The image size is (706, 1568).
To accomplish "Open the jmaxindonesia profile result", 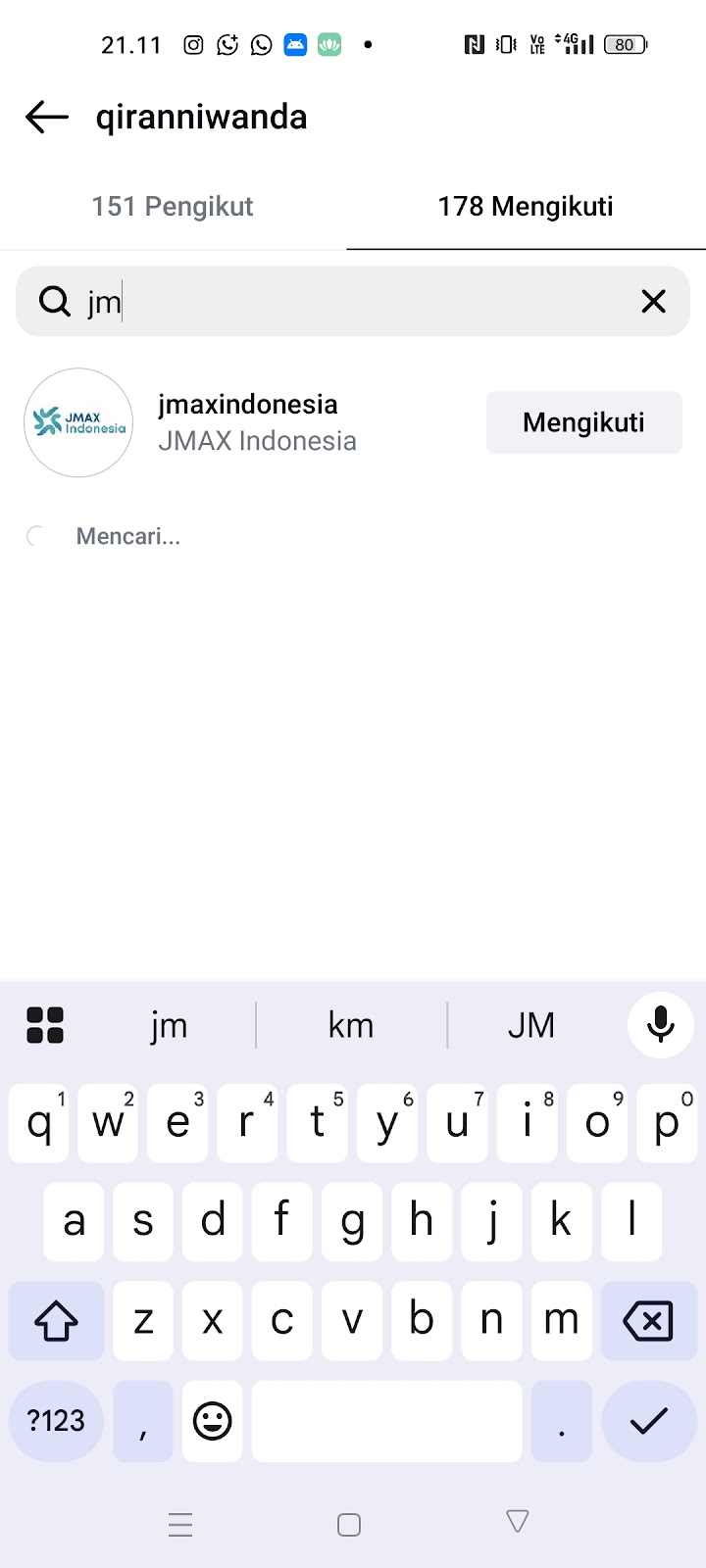I will [247, 422].
